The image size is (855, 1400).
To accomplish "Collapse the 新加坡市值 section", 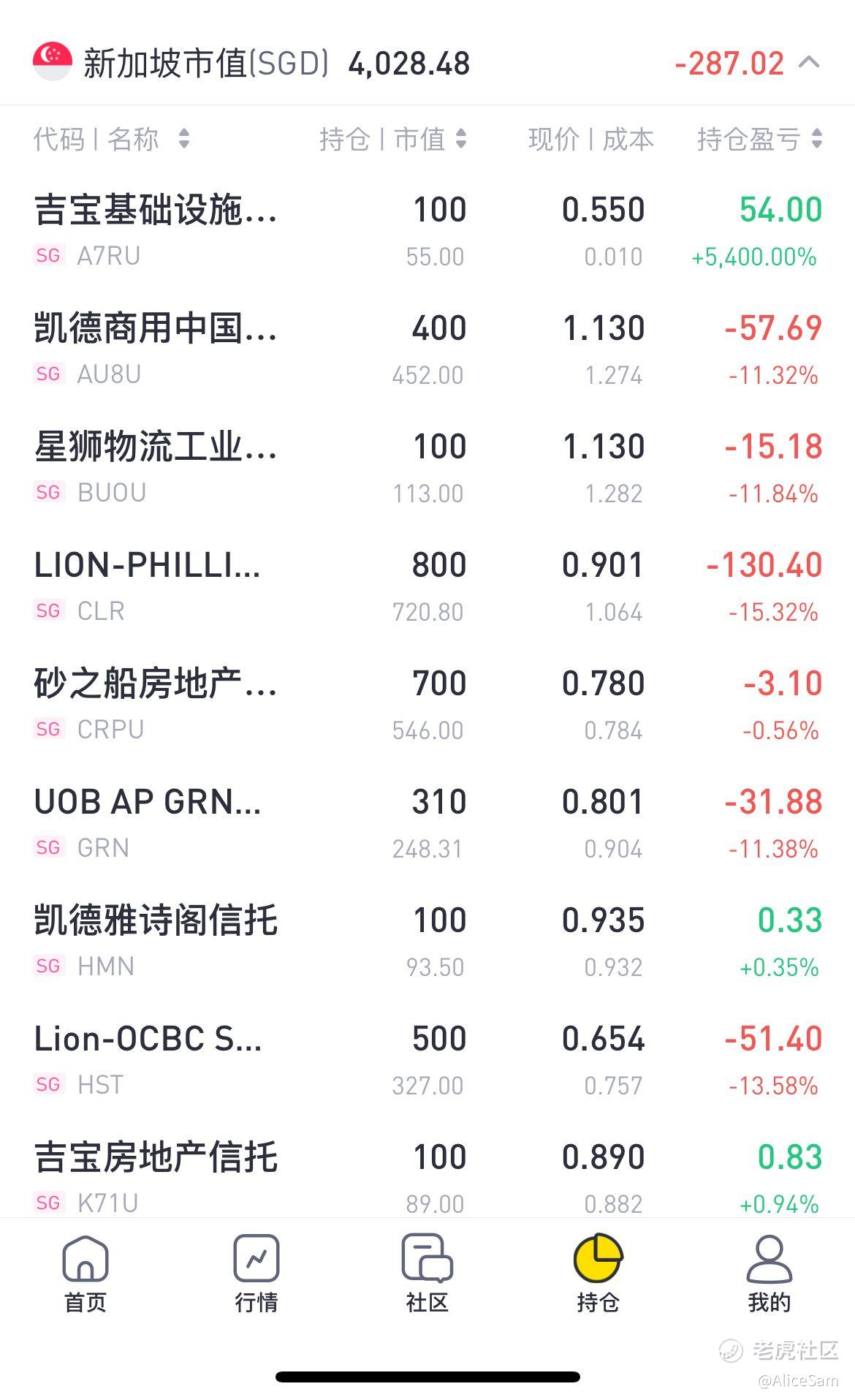I will point(808,63).
